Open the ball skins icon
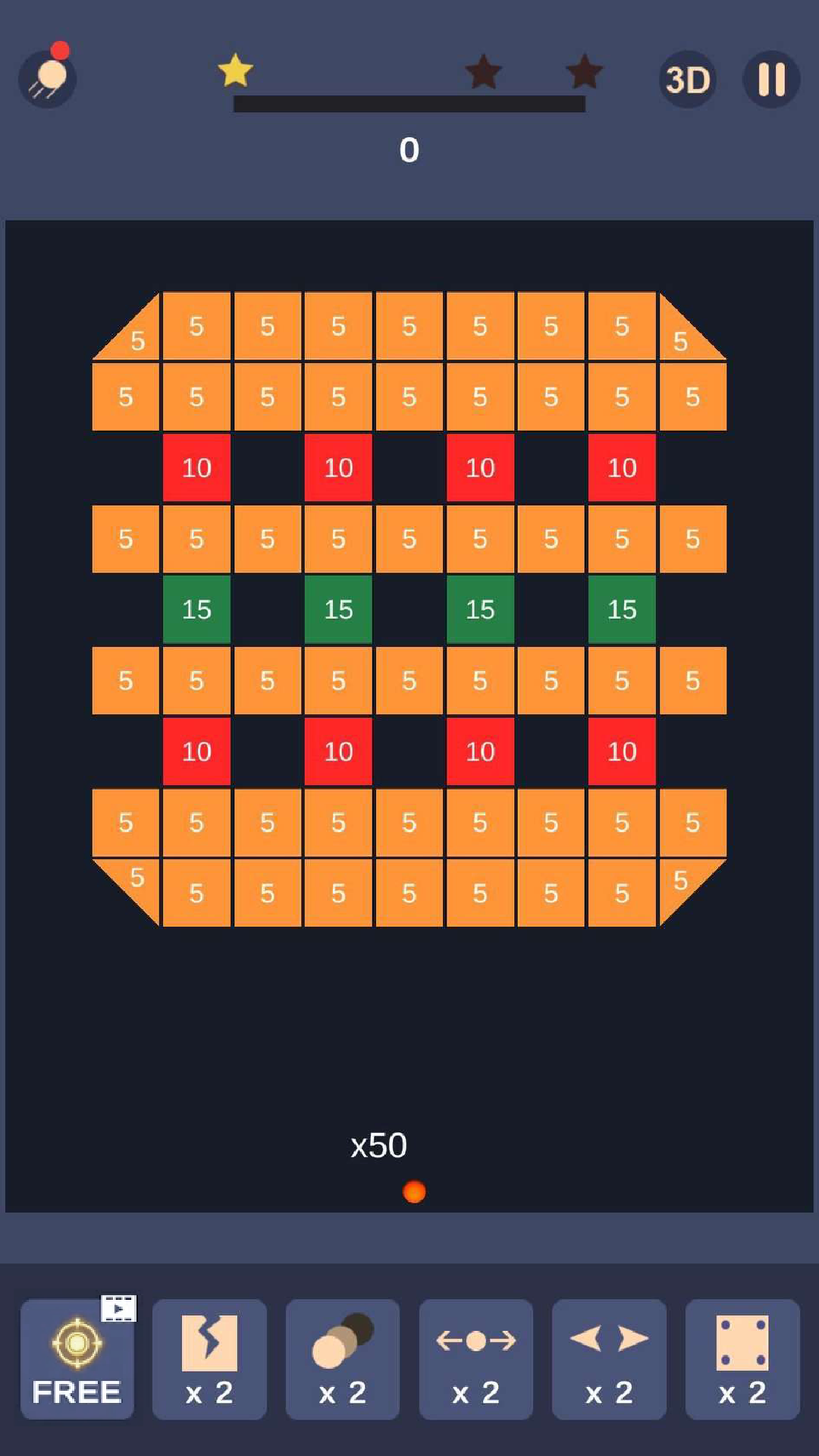 pyautogui.click(x=48, y=78)
